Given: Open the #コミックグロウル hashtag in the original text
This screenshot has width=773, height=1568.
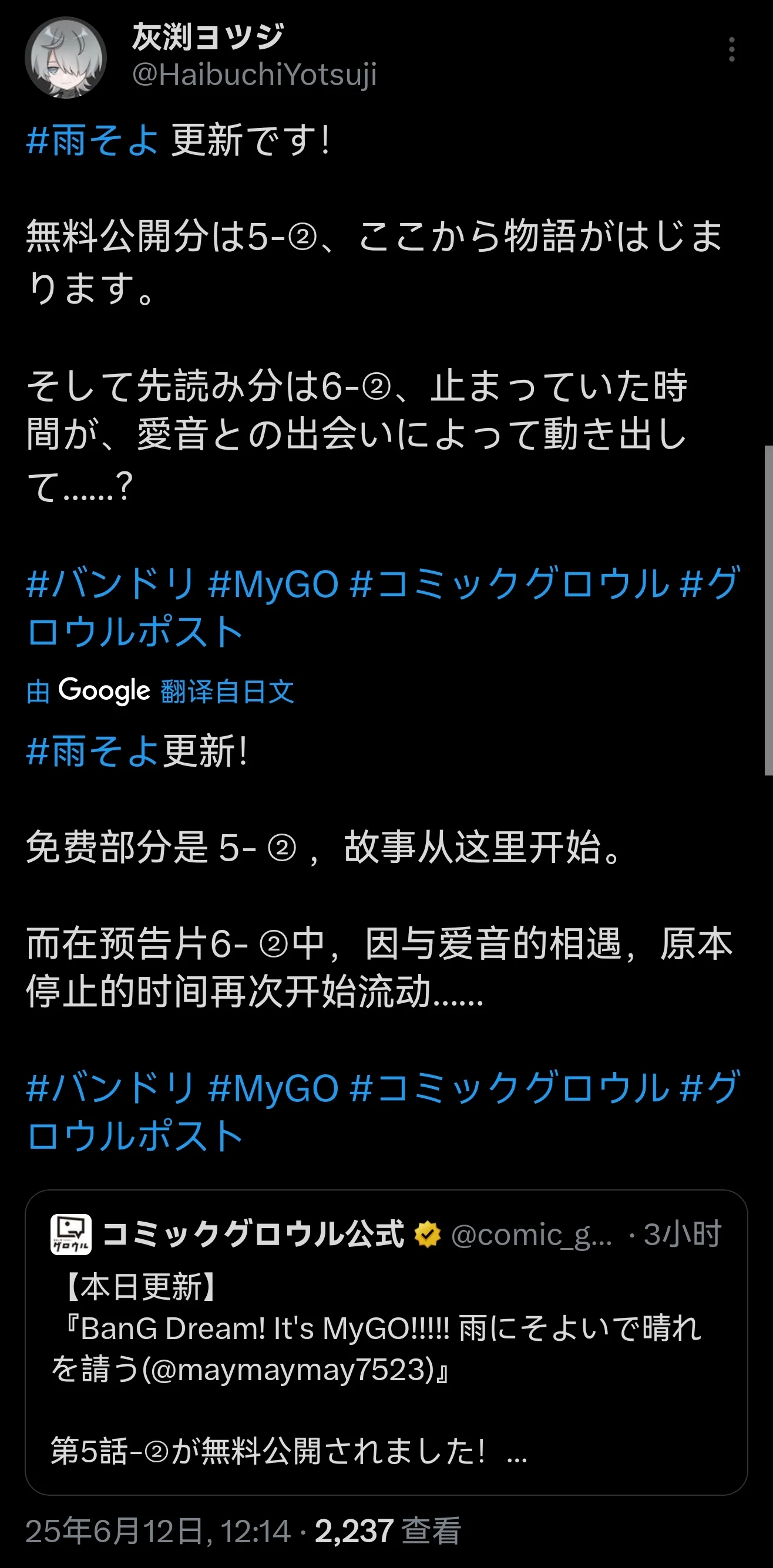Looking at the screenshot, I should coord(509,584).
